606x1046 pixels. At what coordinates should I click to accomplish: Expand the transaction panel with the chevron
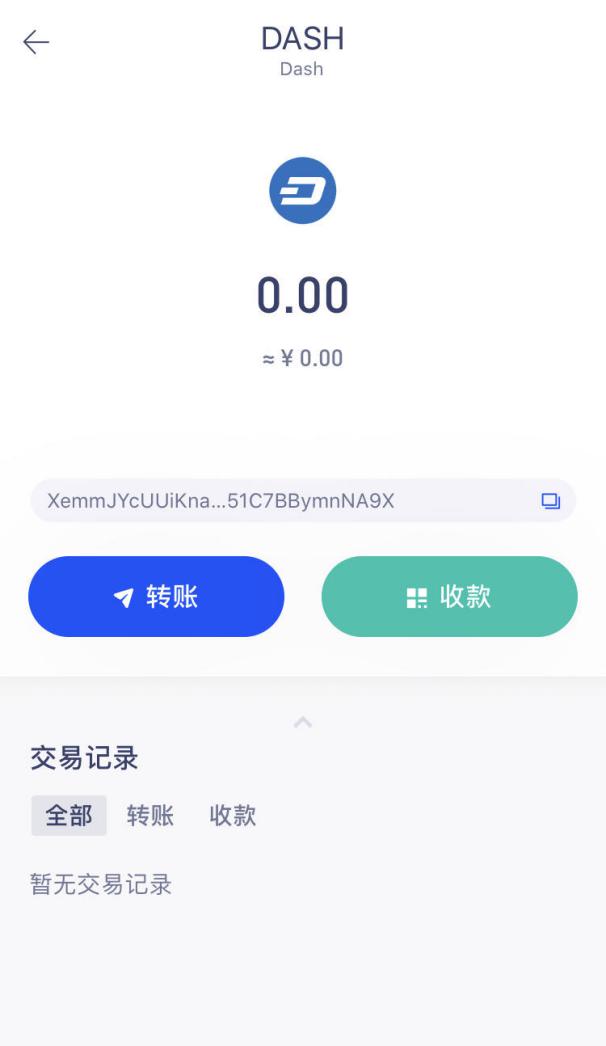tap(303, 722)
